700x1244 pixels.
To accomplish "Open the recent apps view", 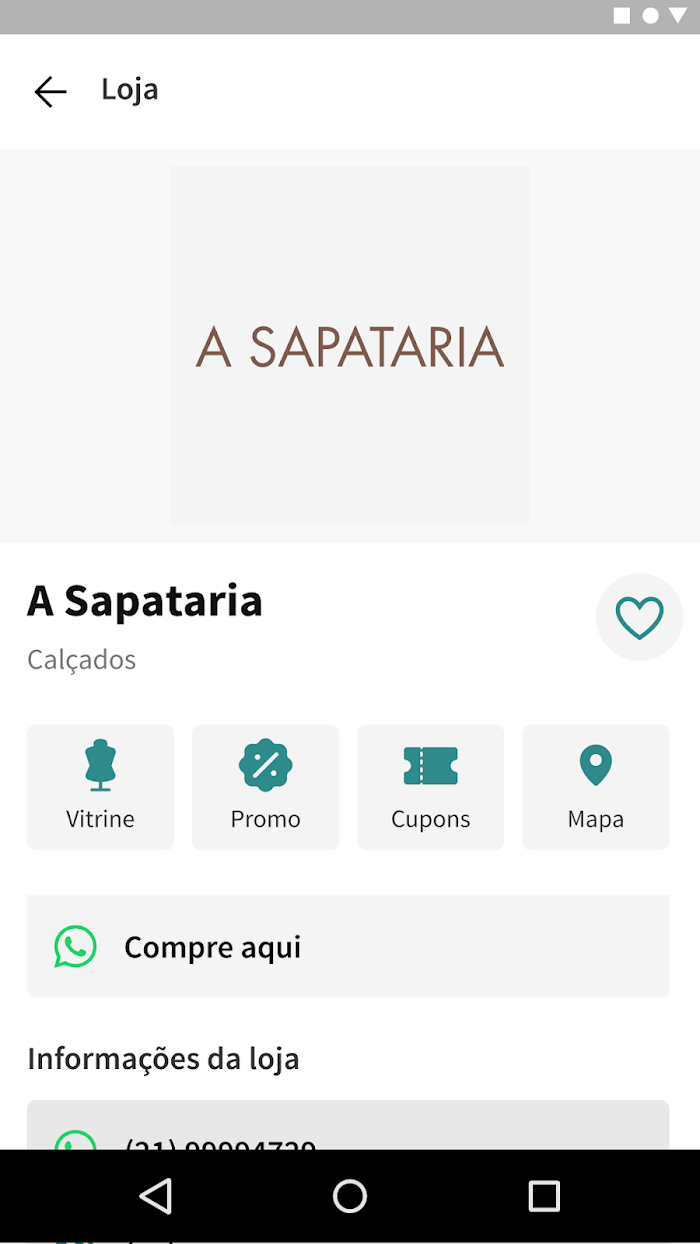I will point(544,1196).
